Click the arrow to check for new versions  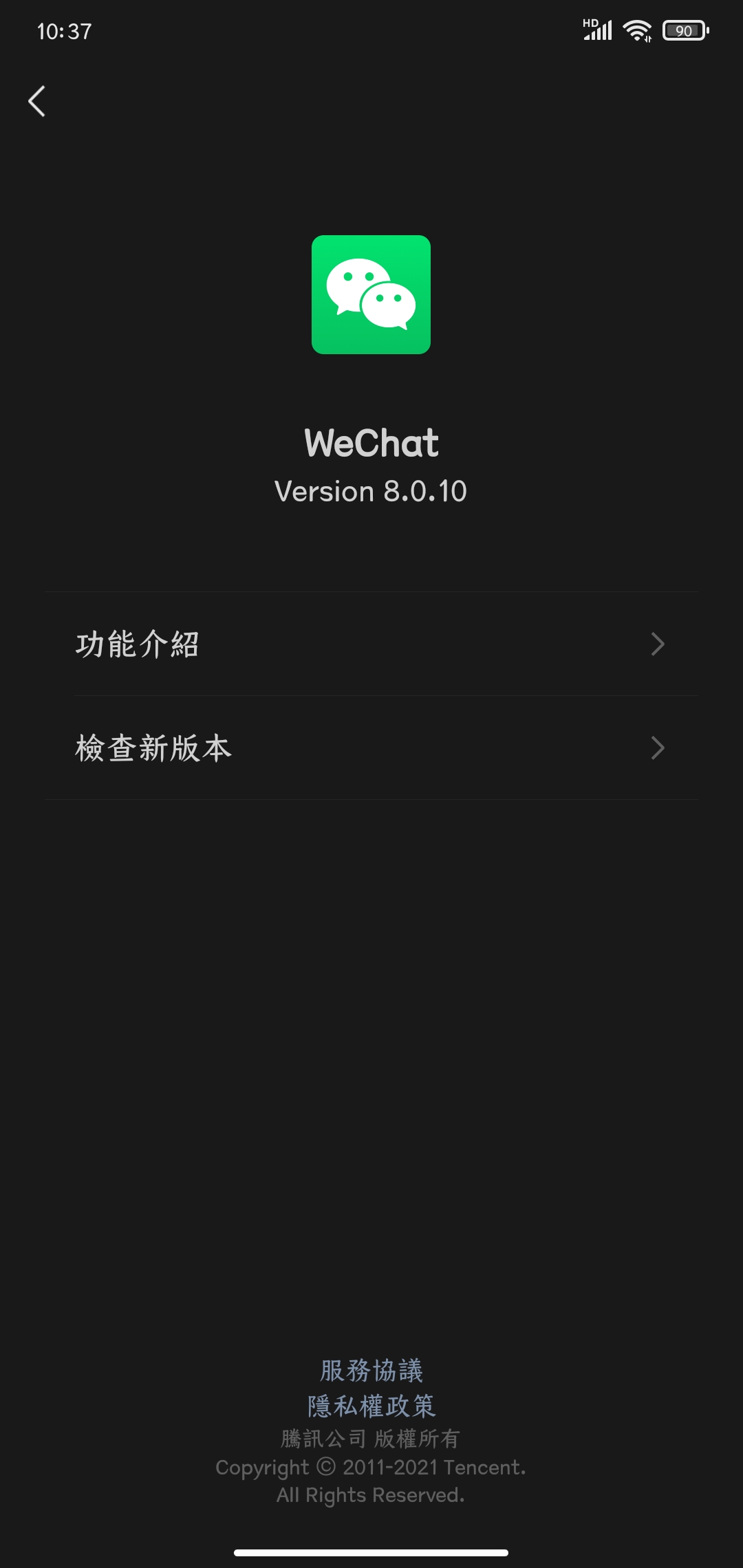click(660, 749)
